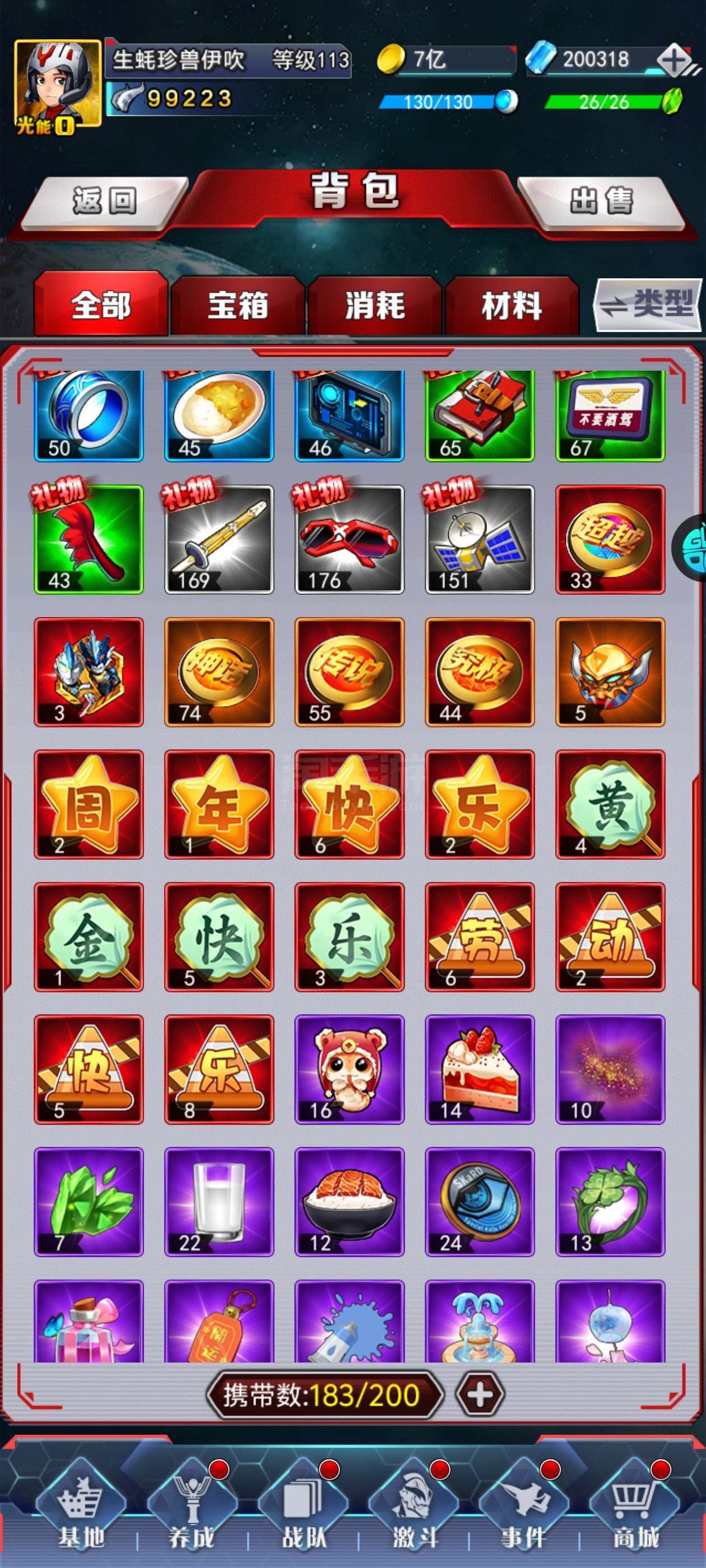
Task: Open 养成 in bottom navigation
Action: tap(192, 1510)
